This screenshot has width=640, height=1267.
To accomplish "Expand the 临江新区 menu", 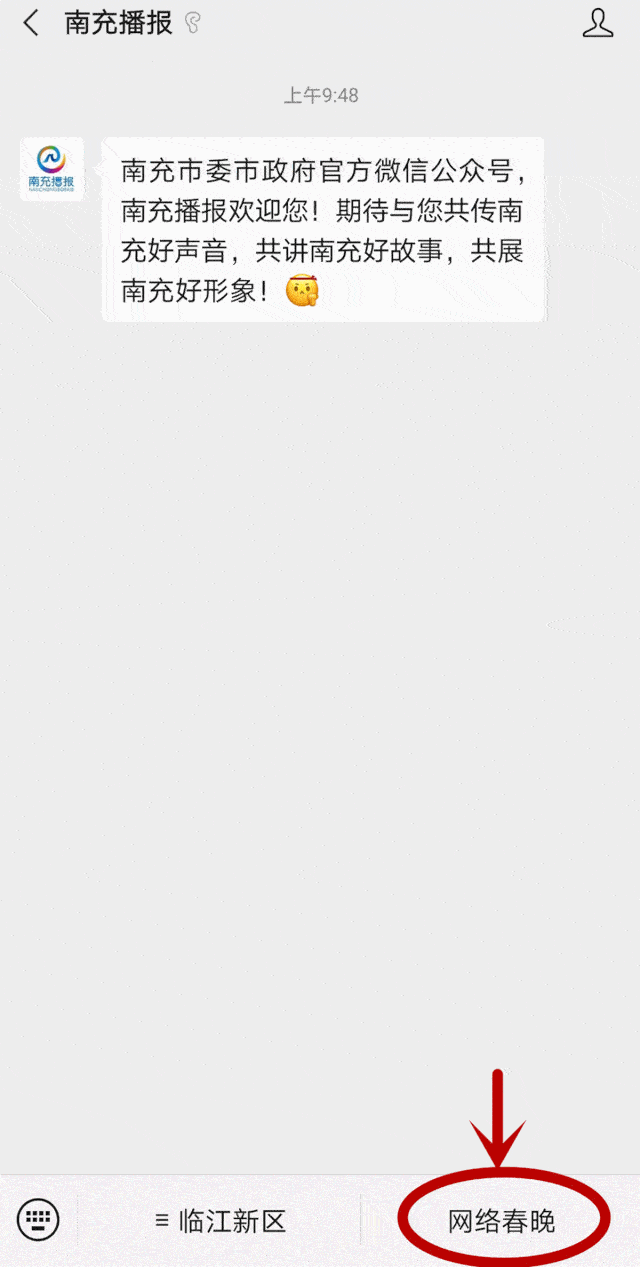I will coord(220,1221).
